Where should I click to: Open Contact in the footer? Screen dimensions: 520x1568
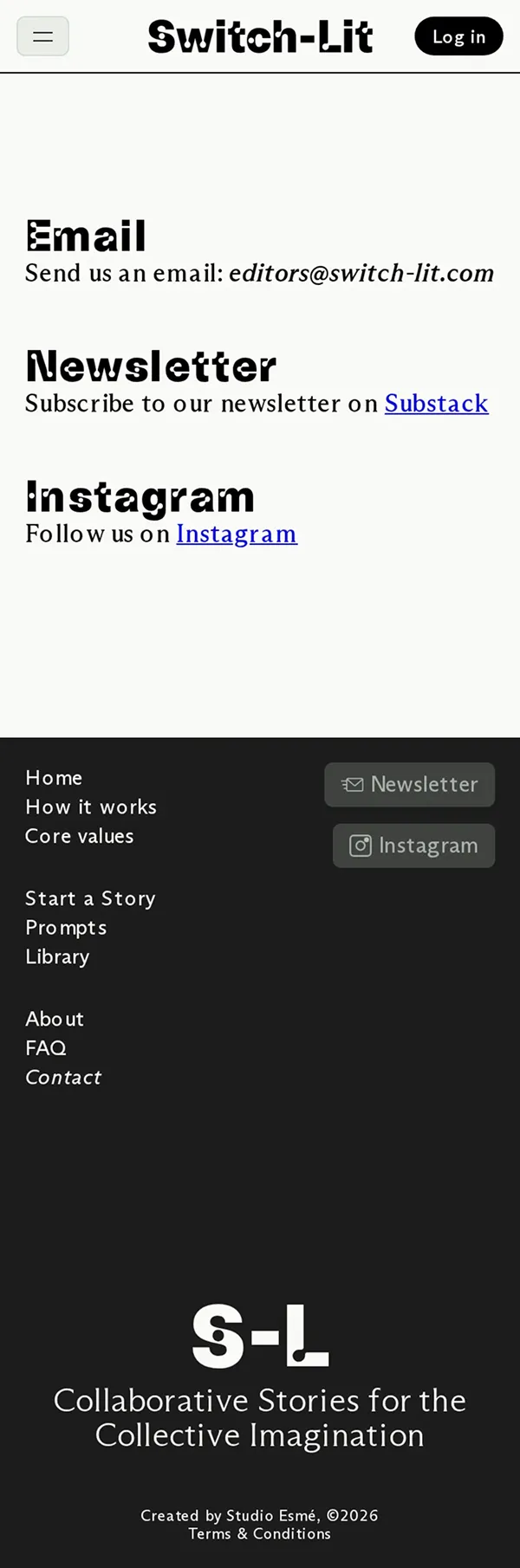point(63,1077)
